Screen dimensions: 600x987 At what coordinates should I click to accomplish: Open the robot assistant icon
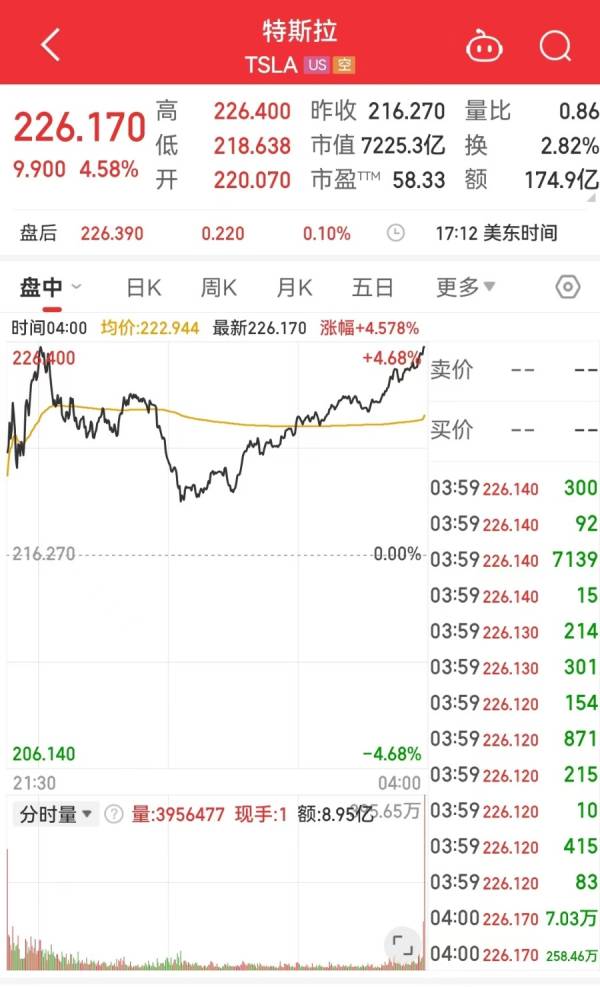click(x=484, y=46)
